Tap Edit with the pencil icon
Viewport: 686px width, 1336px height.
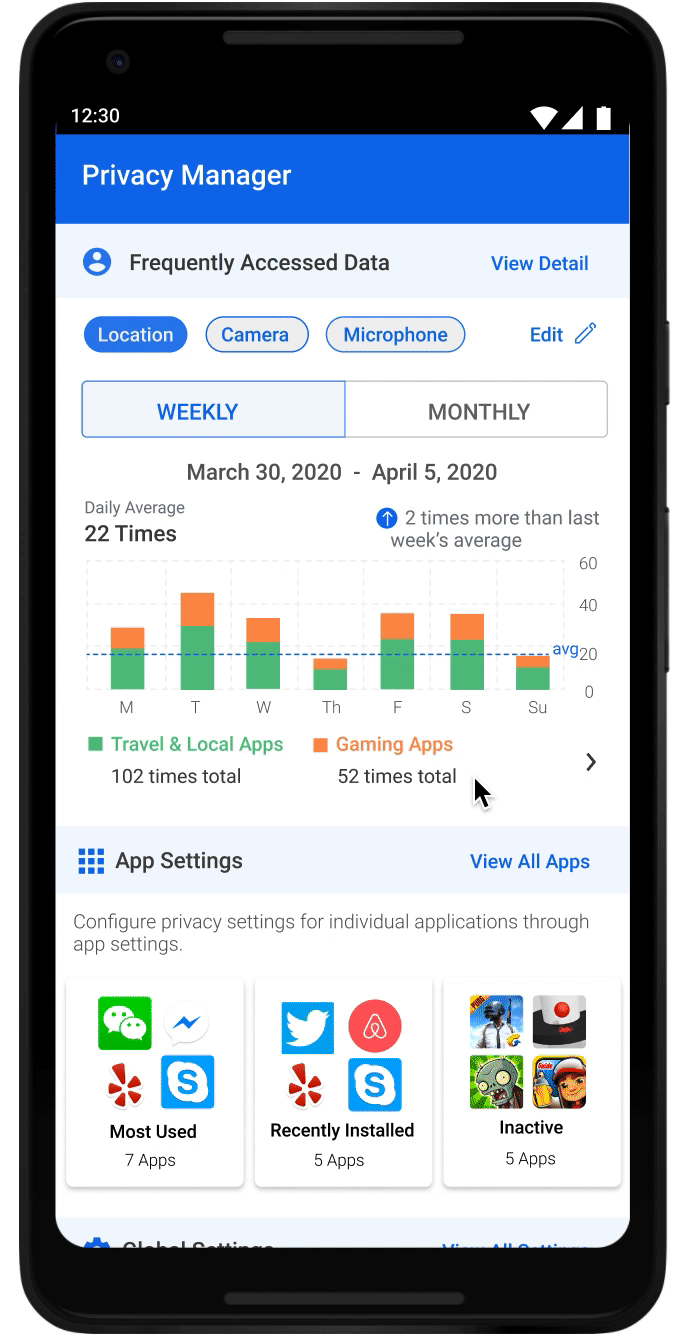click(563, 334)
